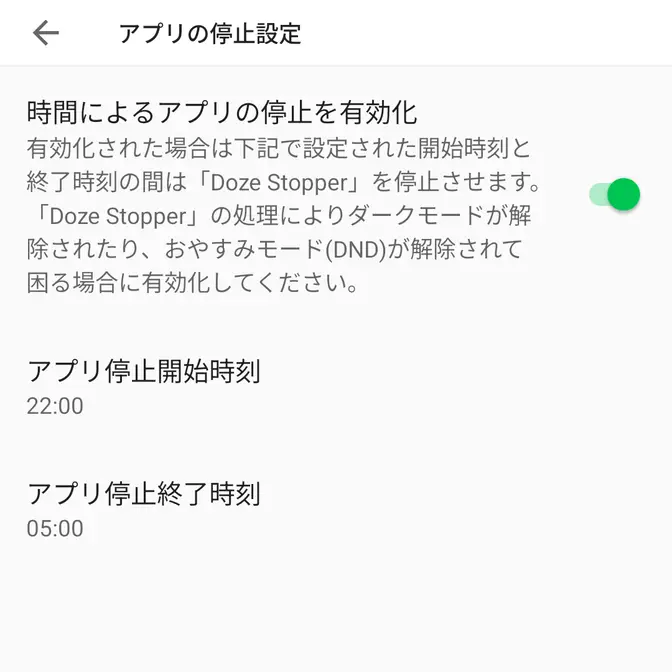Disable 時間によるアプリの停止を有効化 switch
Image resolution: width=672 pixels, height=672 pixels.
pos(613,194)
